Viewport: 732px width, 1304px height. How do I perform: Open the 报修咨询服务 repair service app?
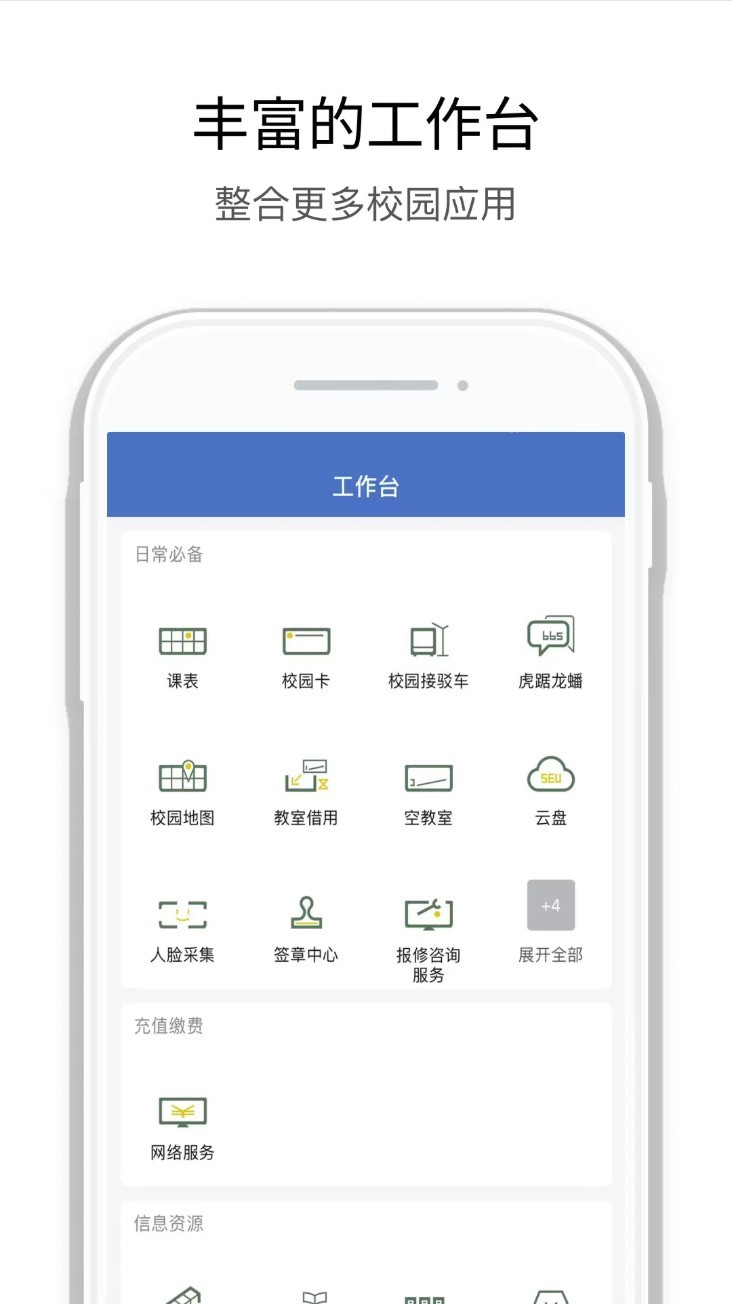428,912
